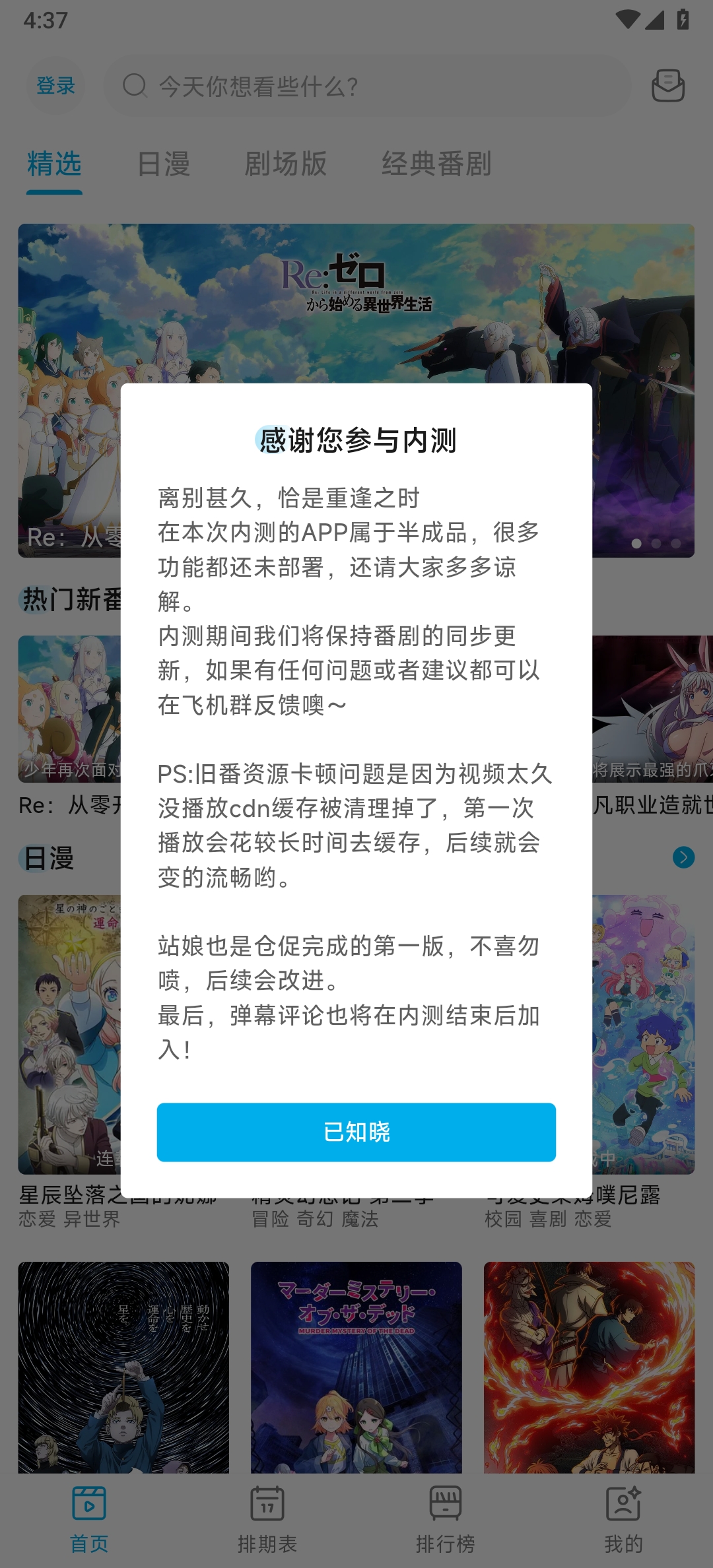This screenshot has height=1568, width=713.
Task: Open the Murder Mystery of the Dead poster
Action: coord(356,1366)
